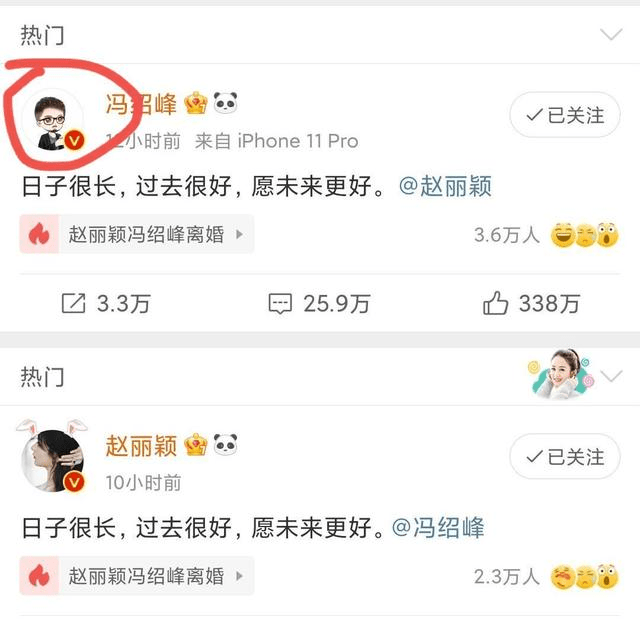This screenshot has width=640, height=621.
Task: Repost 冯绍峰's post with 3.3万 shares
Action: tap(104, 303)
